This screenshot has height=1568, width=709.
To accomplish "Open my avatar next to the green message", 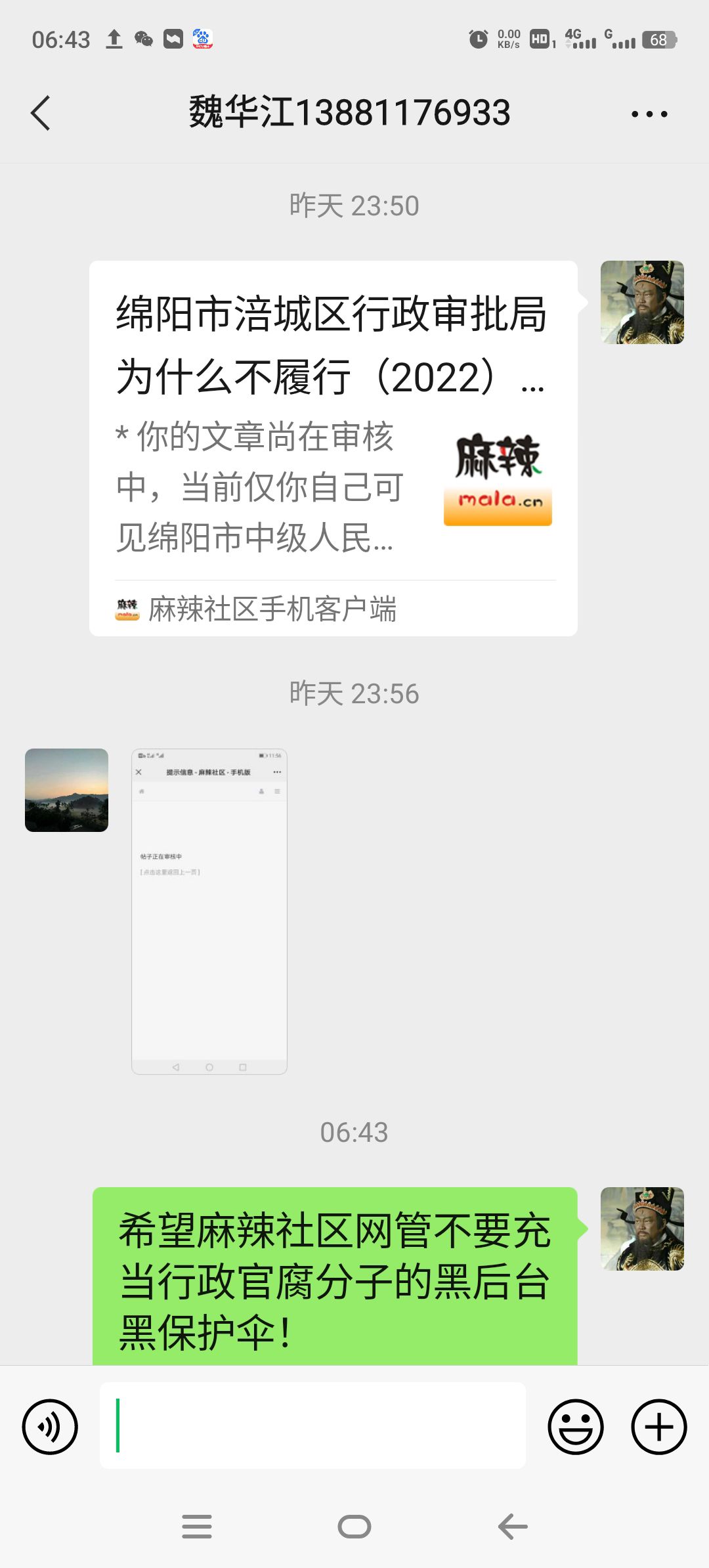I will (642, 1228).
